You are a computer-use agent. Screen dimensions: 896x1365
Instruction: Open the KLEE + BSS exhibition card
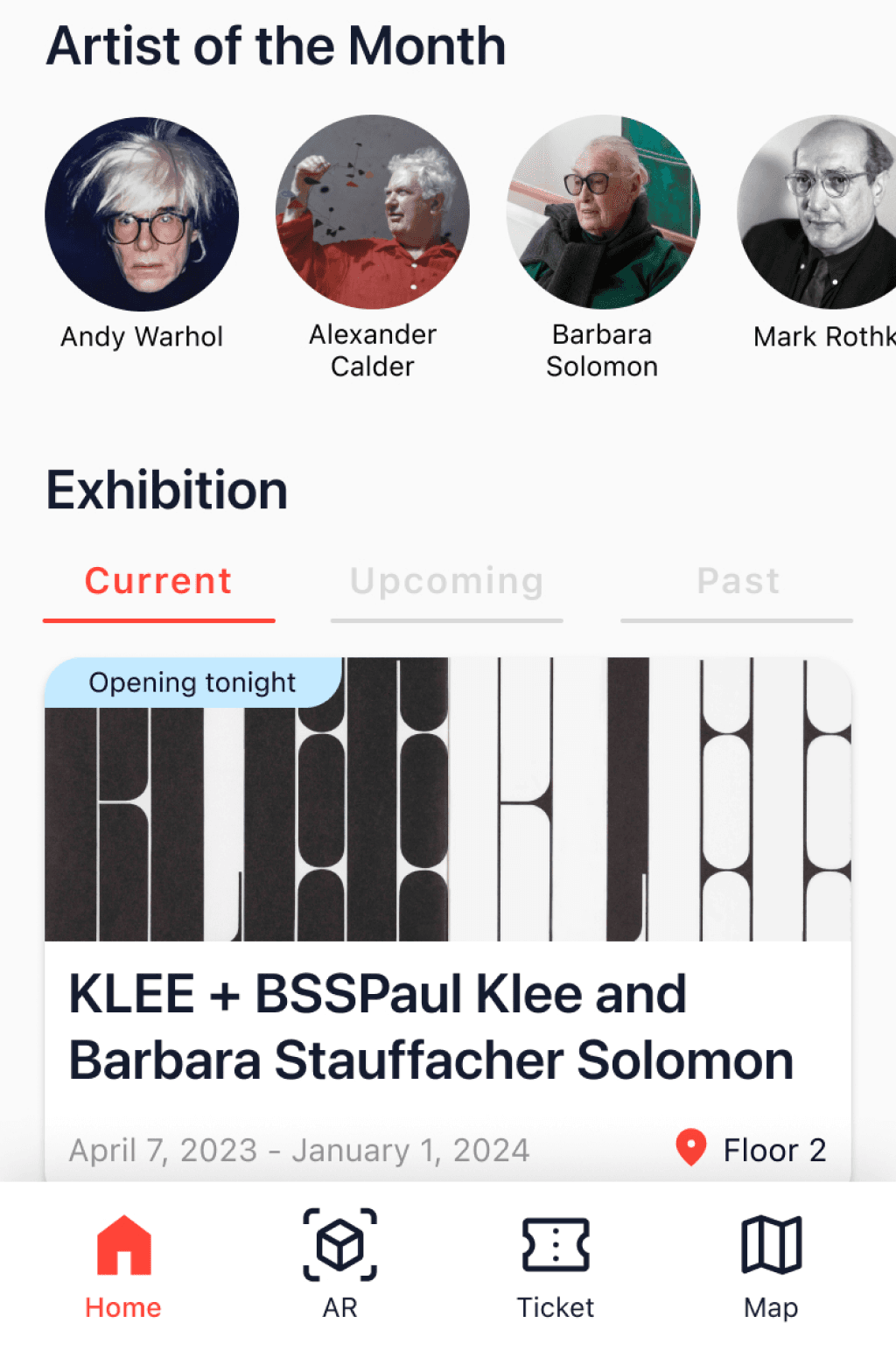coord(448,919)
